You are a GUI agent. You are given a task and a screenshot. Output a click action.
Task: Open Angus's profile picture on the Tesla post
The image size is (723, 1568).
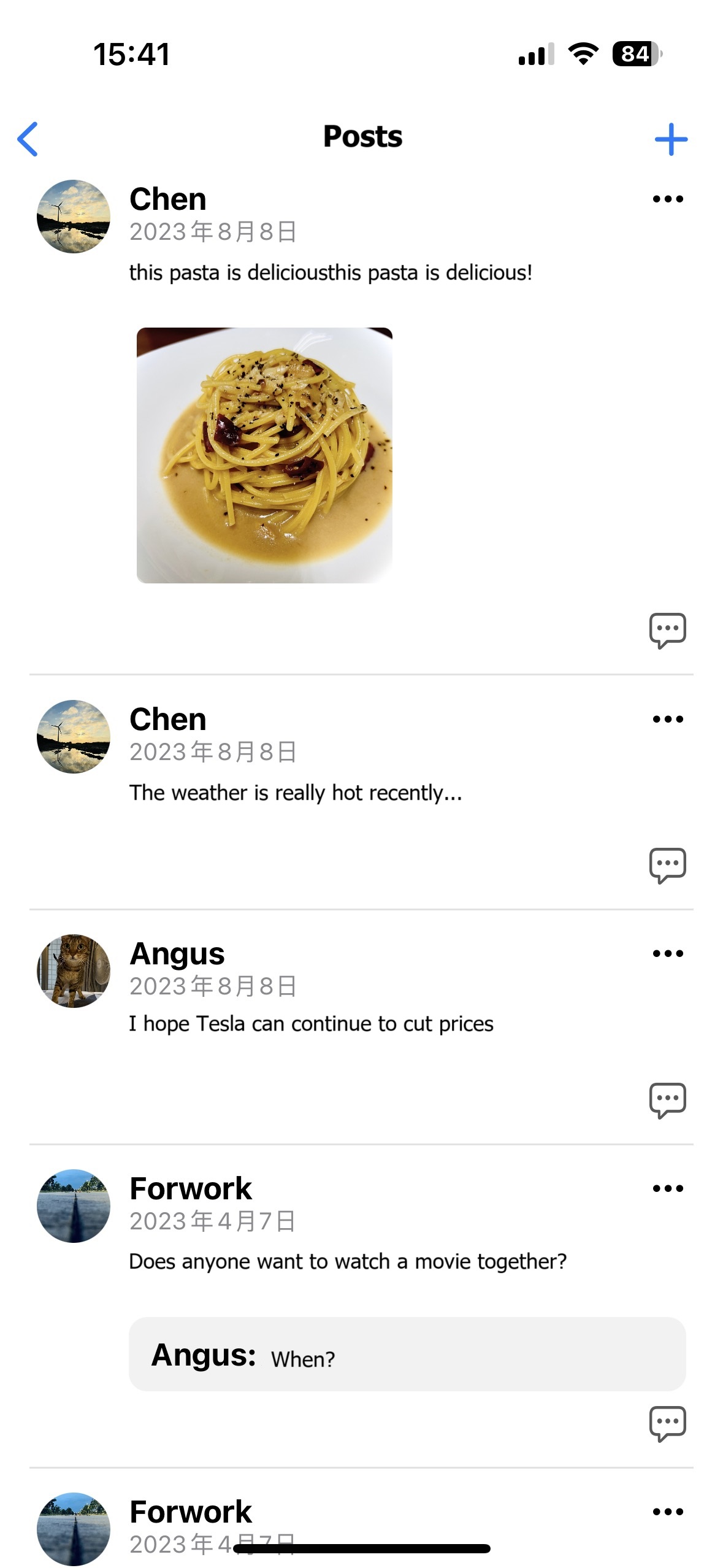coord(74,970)
